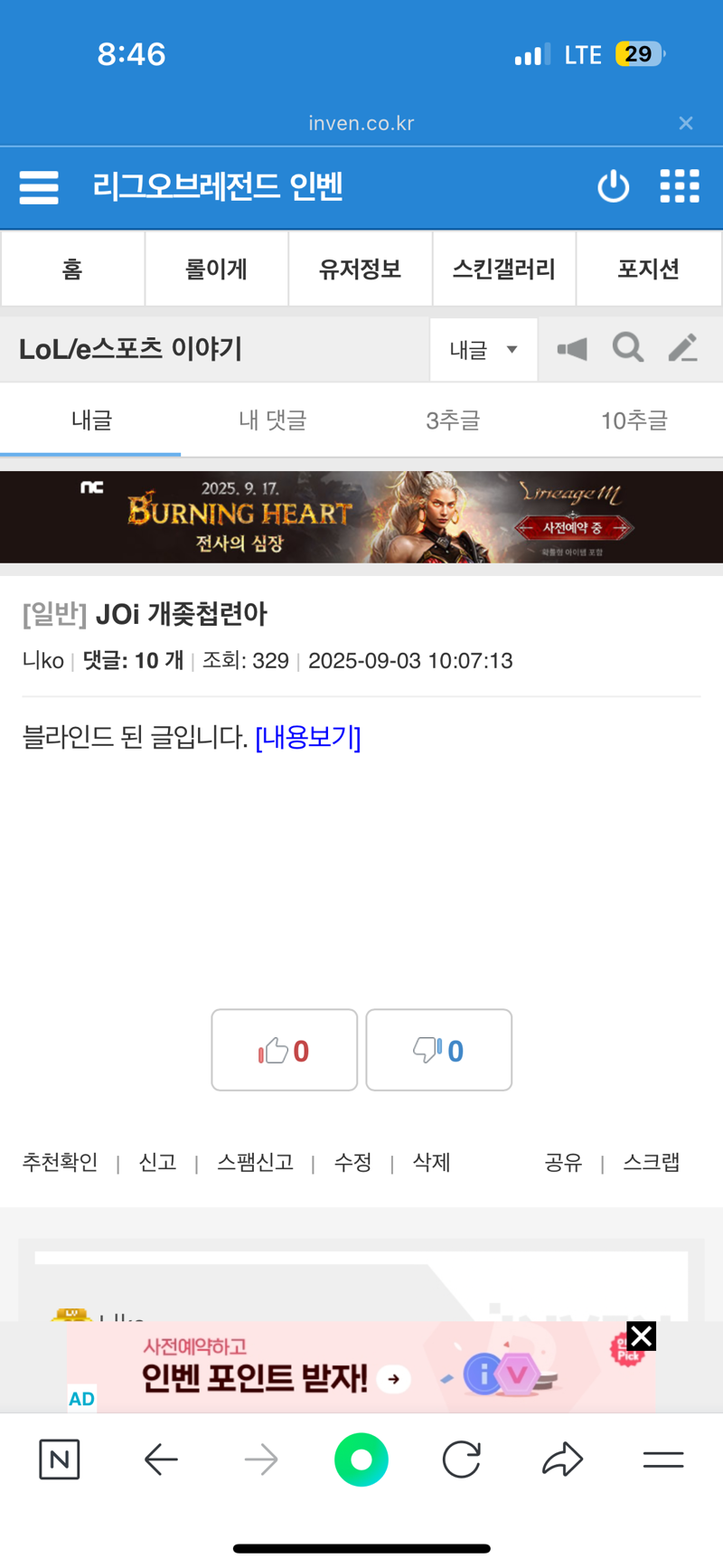Tap 수정 to edit the post
The width and height of the screenshot is (723, 1568).
click(x=352, y=1162)
